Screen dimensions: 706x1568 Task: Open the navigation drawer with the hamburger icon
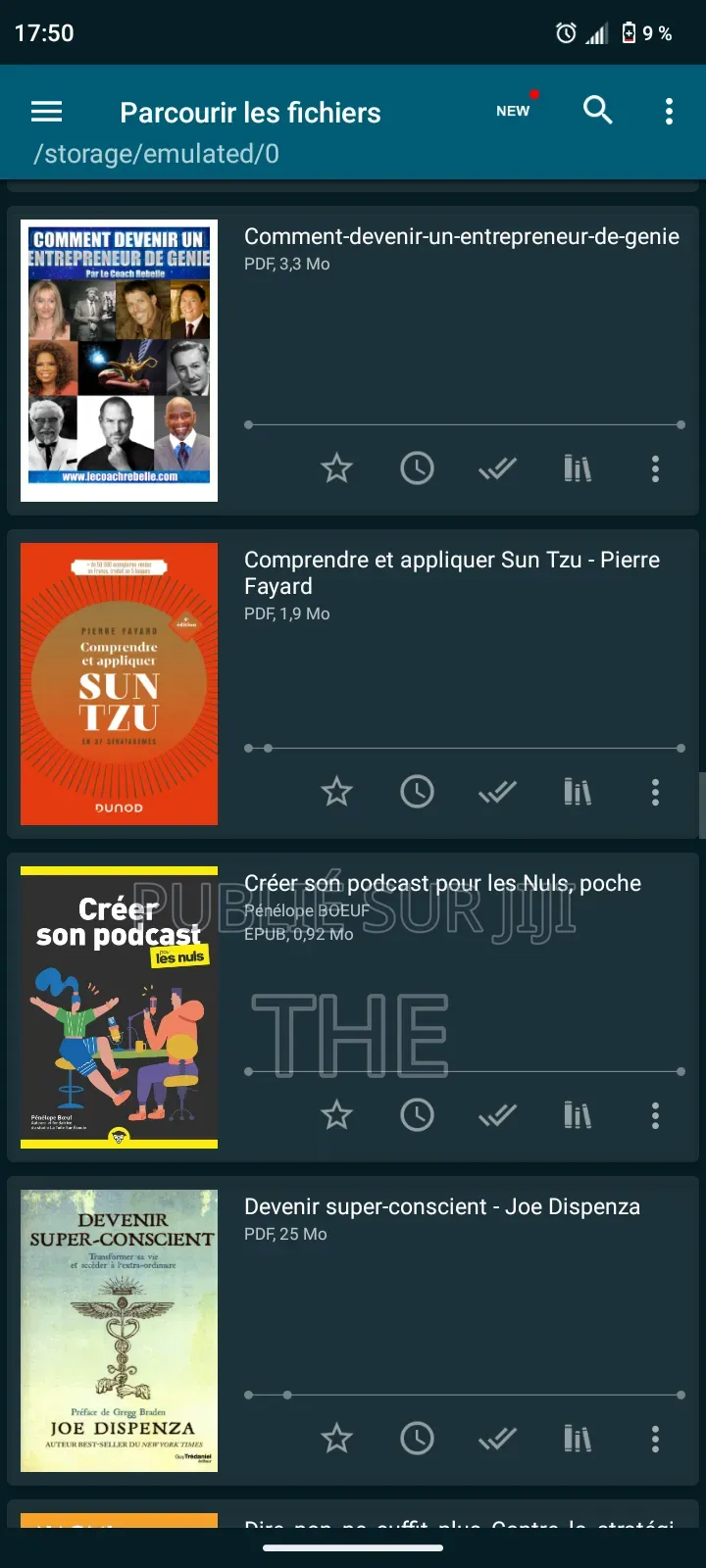[45, 111]
